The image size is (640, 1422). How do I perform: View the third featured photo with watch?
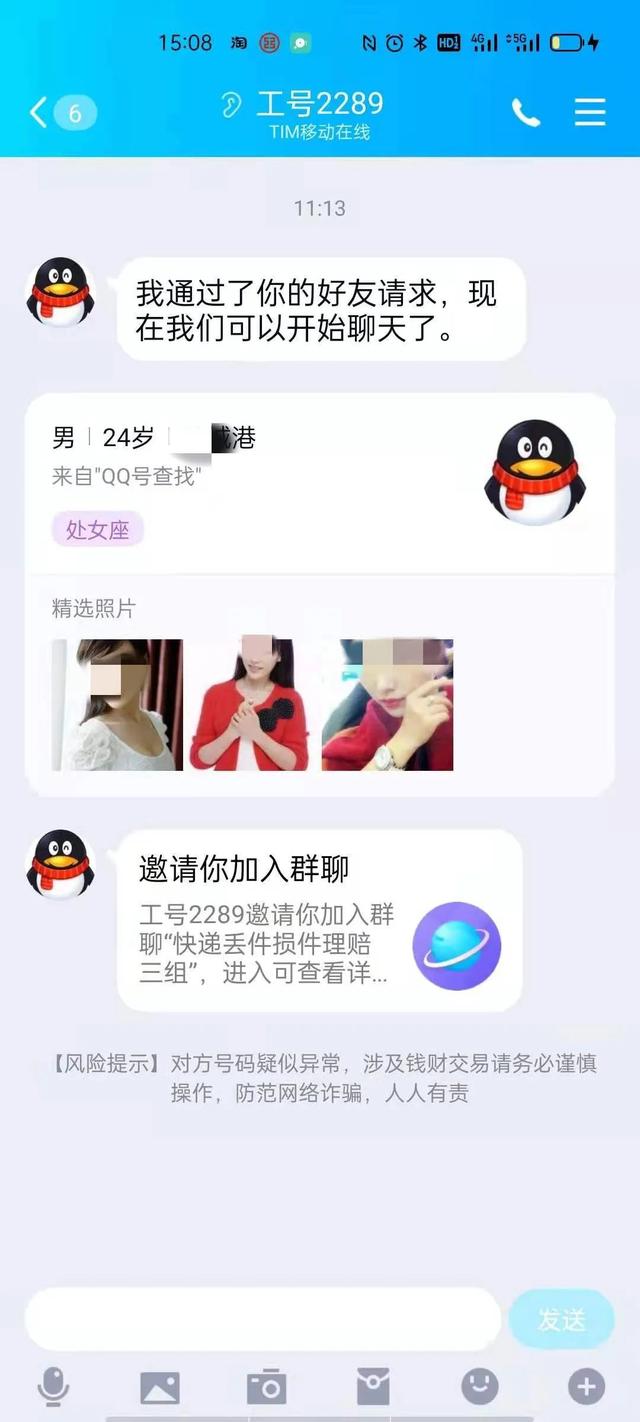point(387,705)
